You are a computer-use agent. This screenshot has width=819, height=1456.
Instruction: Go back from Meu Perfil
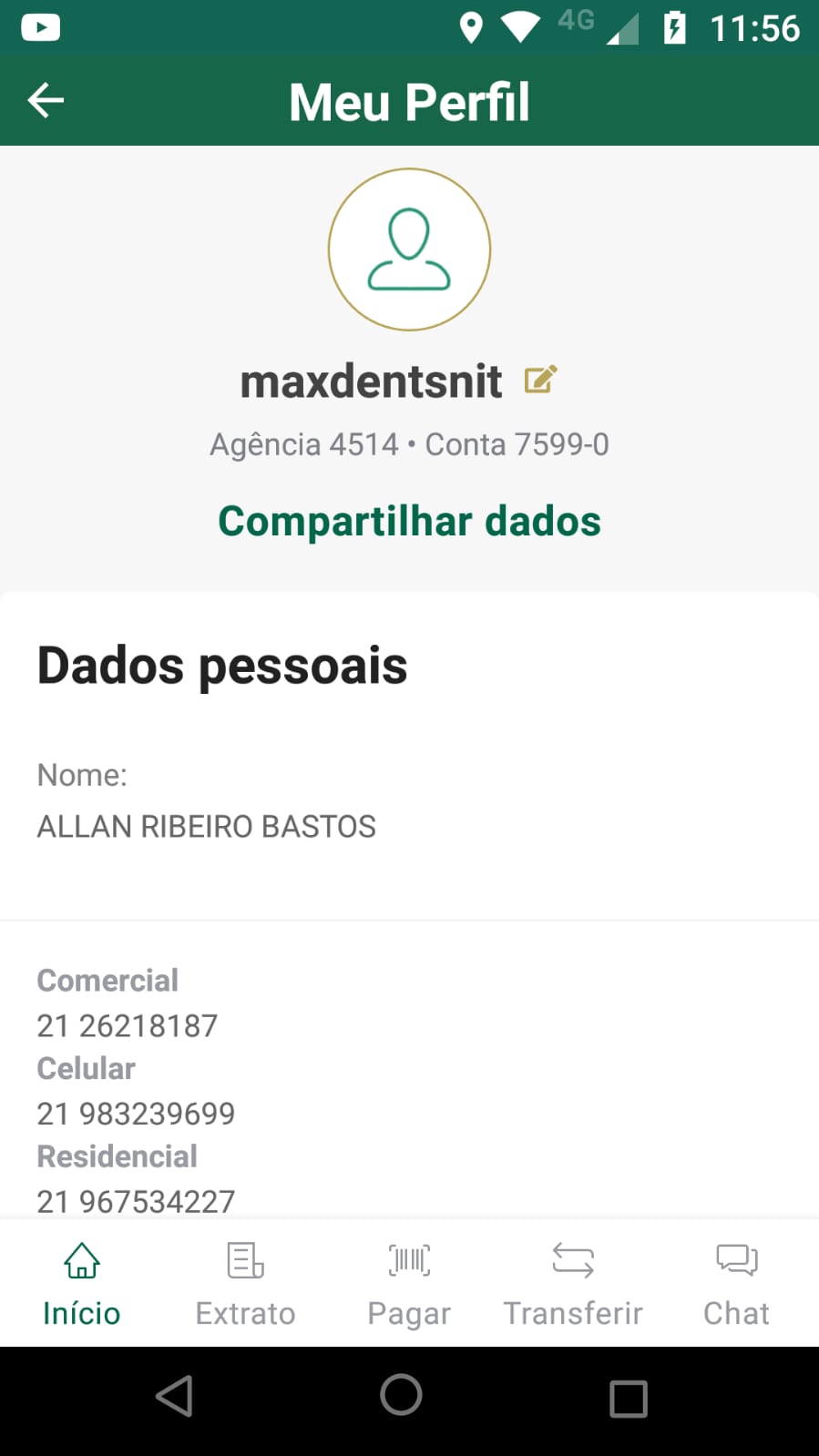coord(46,100)
